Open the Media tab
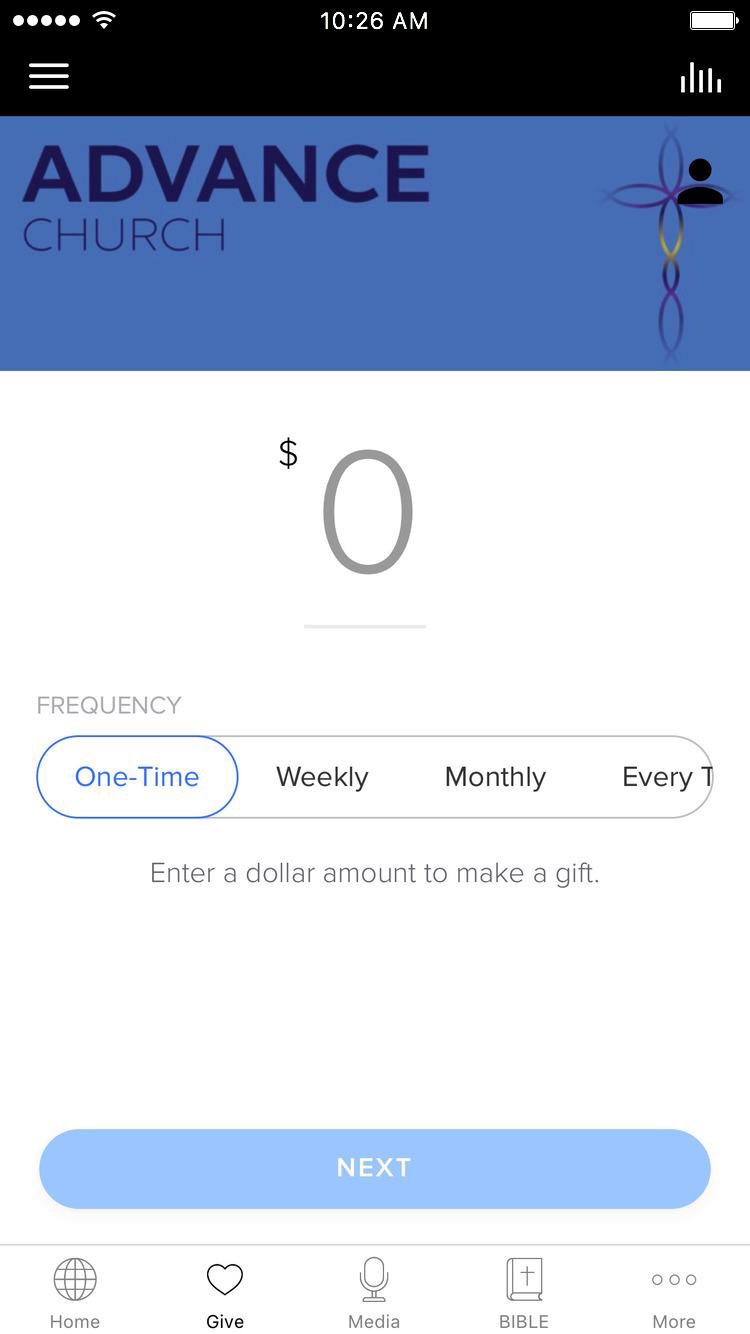 pyautogui.click(x=374, y=1293)
